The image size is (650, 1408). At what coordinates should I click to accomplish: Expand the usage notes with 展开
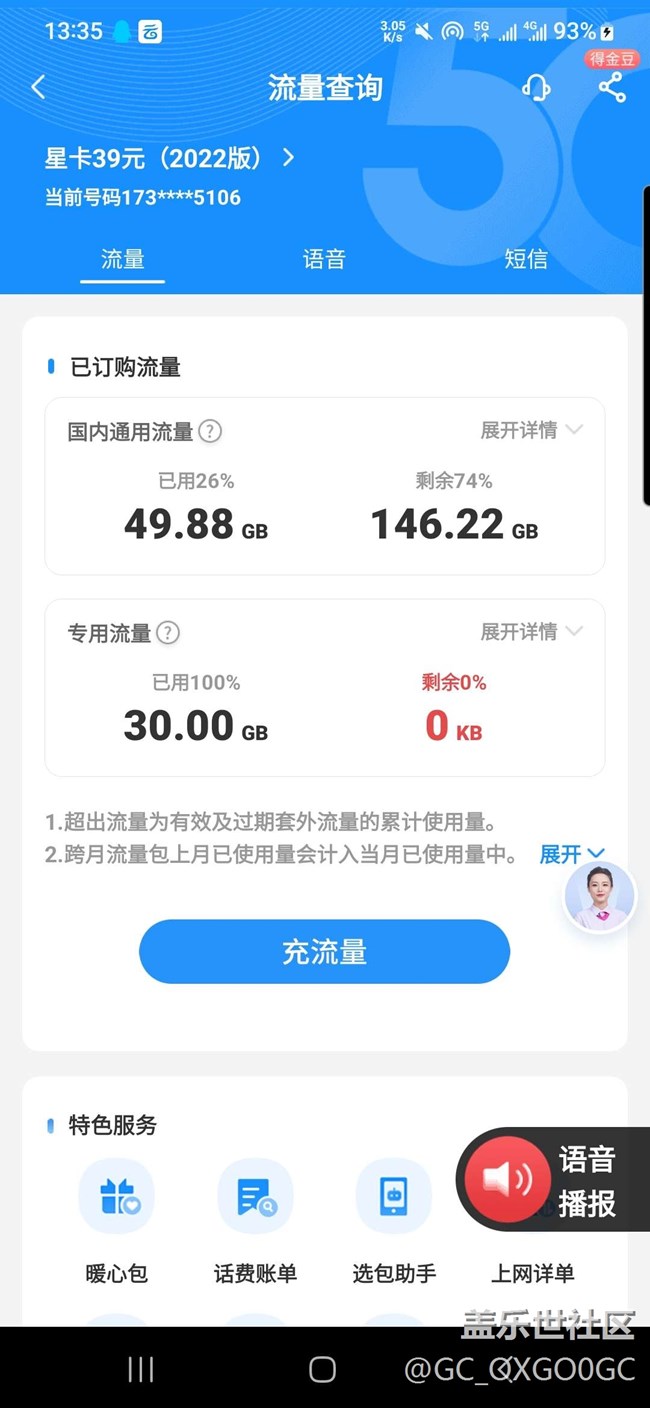[x=572, y=854]
